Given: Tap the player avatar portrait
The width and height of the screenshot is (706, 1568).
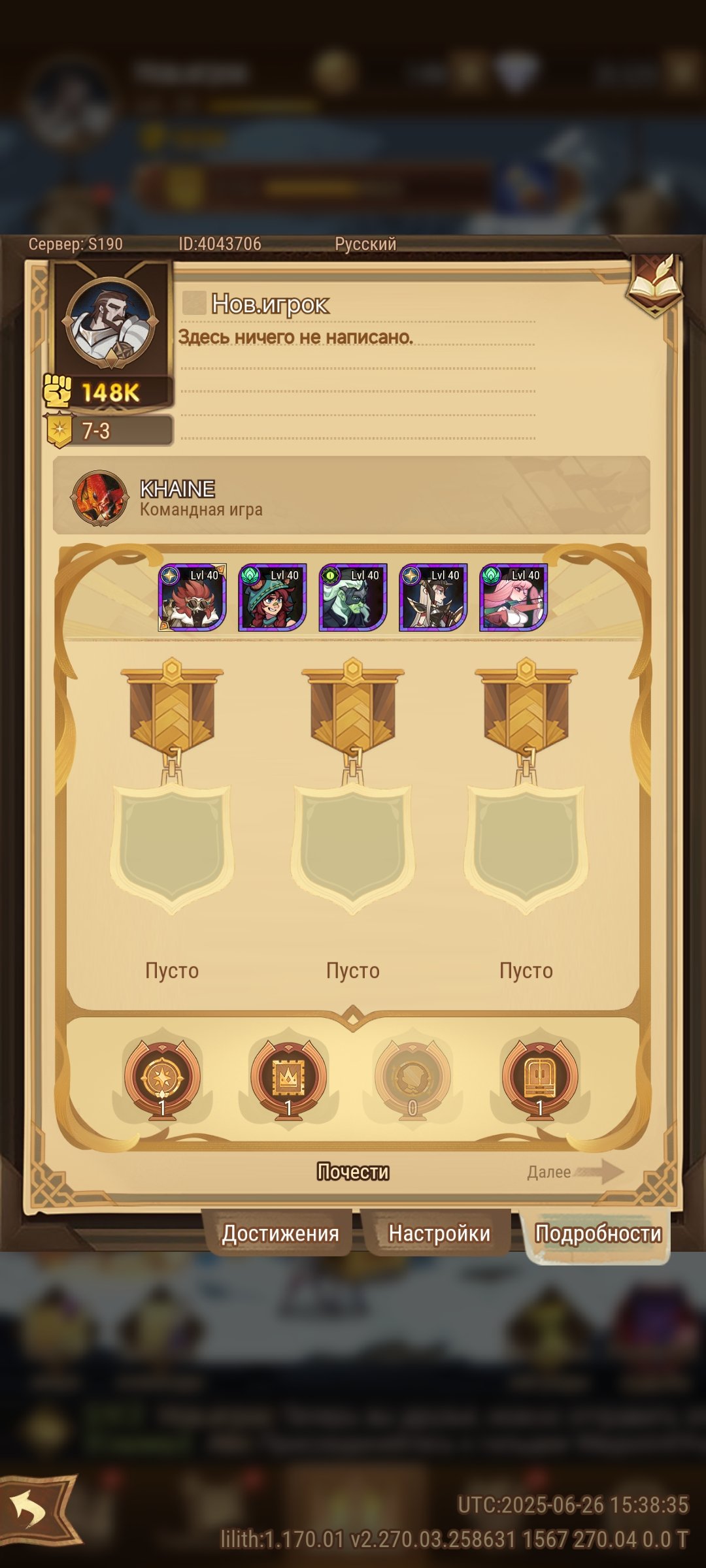Looking at the screenshot, I should coord(110,323).
